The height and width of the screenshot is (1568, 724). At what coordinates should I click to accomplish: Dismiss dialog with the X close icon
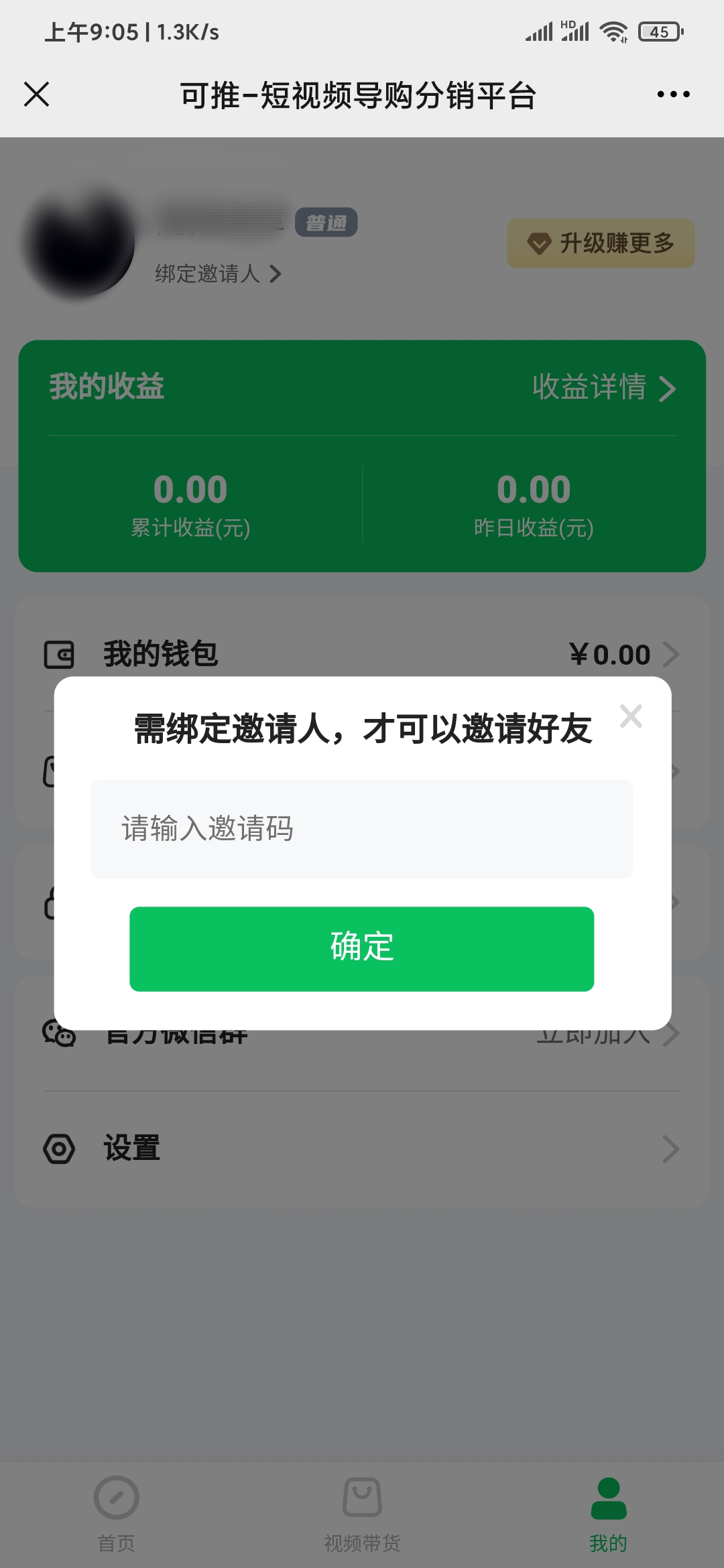631,716
